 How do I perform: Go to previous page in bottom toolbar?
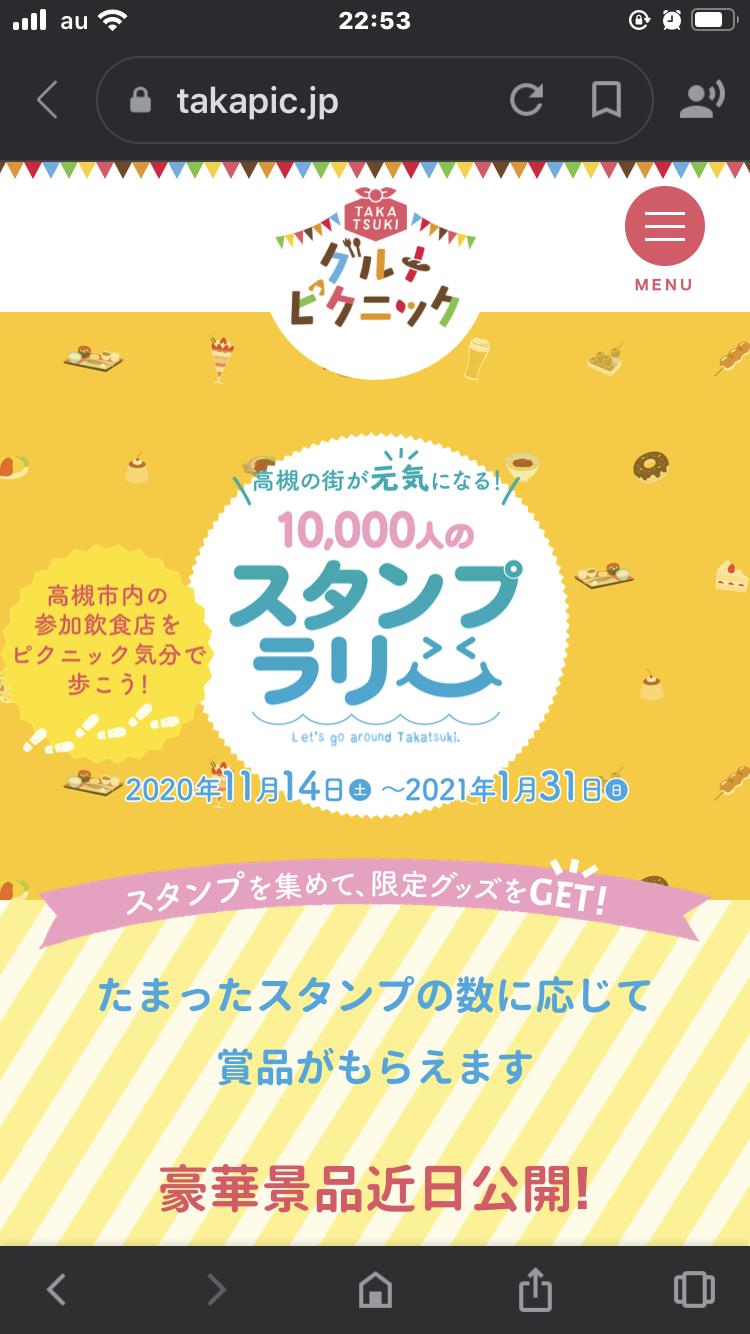(x=57, y=1290)
